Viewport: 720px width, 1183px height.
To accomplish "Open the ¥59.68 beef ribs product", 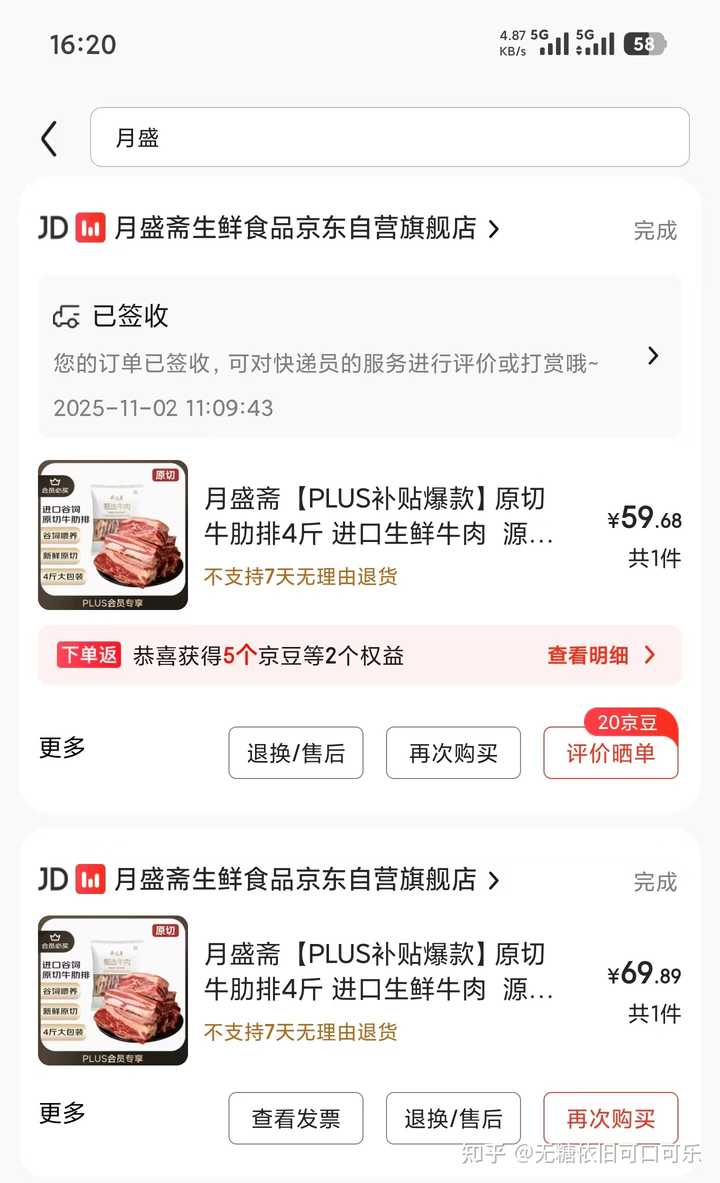I will coord(378,517).
